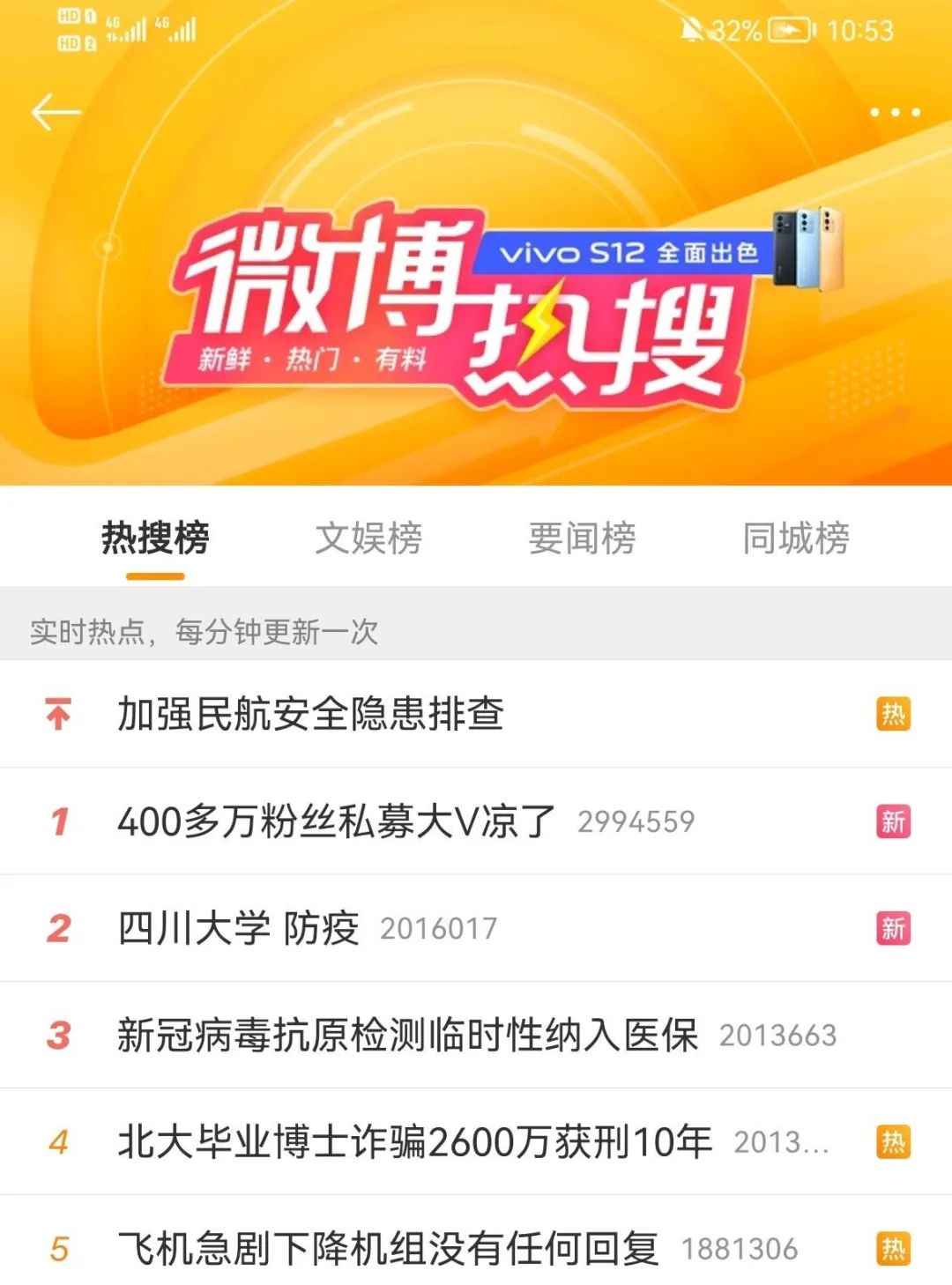This screenshot has width=952, height=1285.
Task: Open pinned topic 加强民航安全隐患排查
Action: coord(310,714)
